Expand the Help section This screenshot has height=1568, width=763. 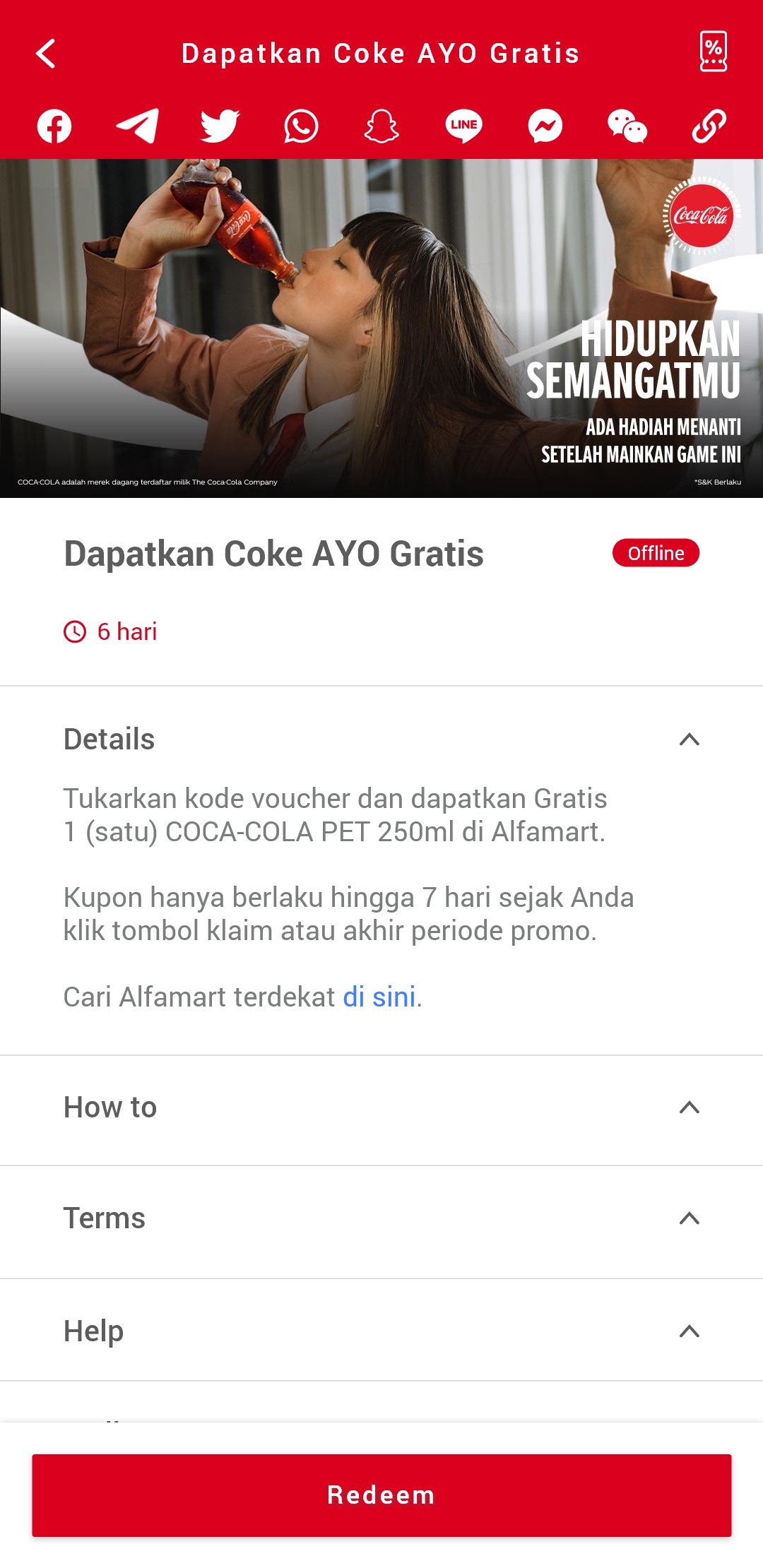tap(689, 1331)
